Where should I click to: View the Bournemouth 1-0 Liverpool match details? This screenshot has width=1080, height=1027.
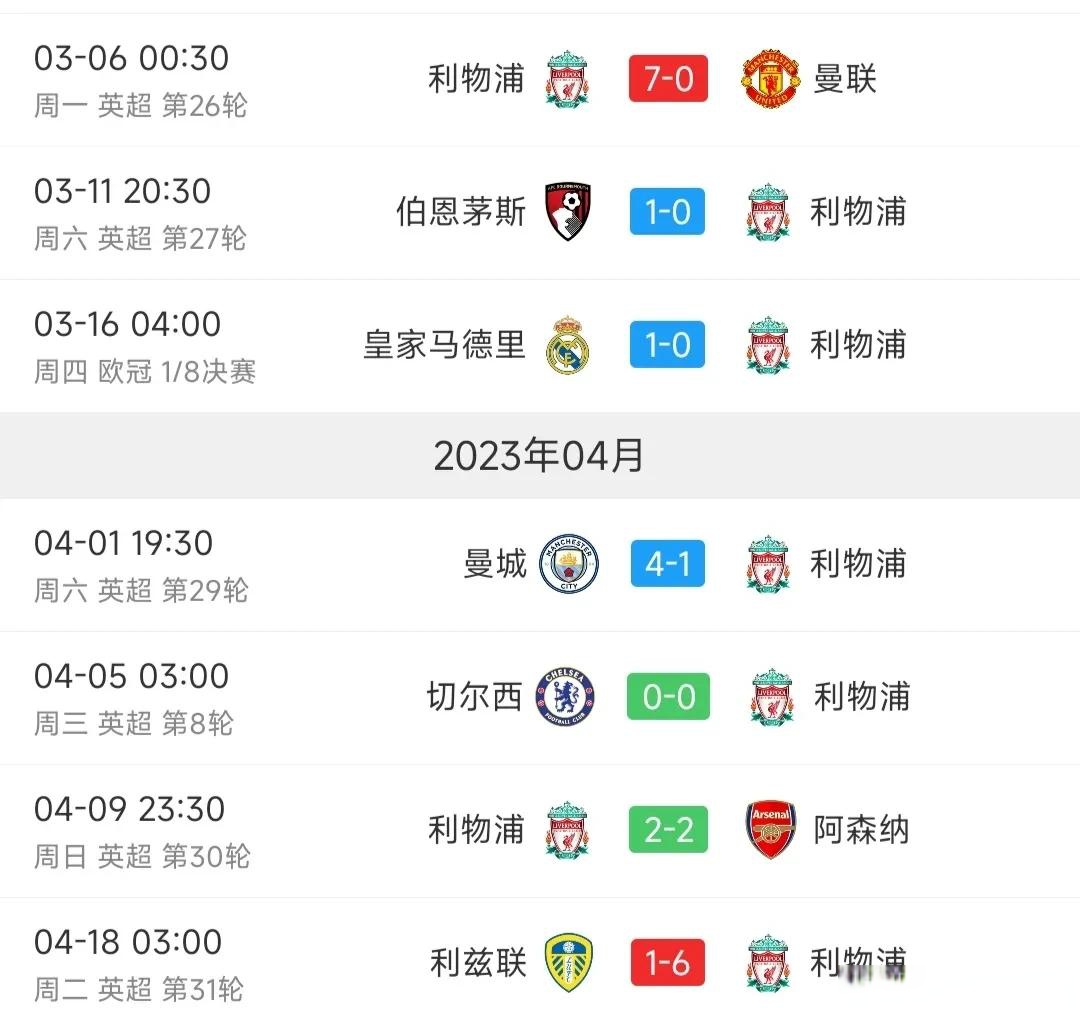668,212
